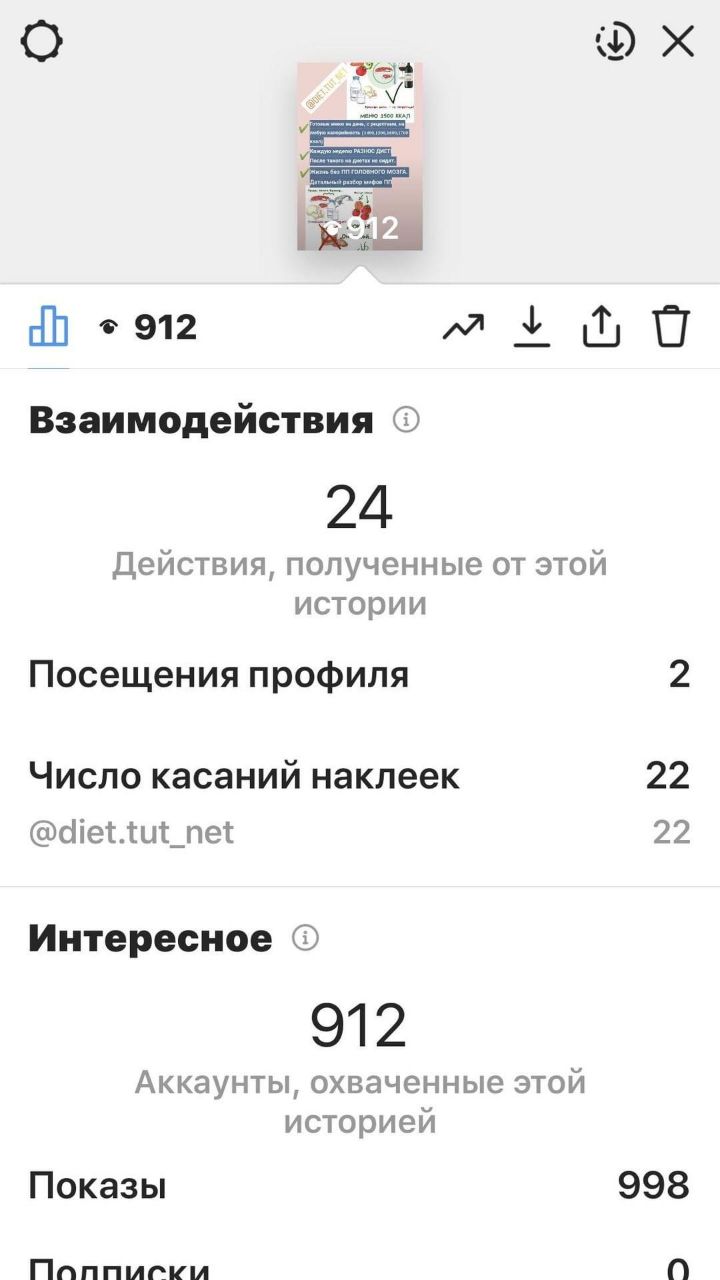Tap the save story circular download icon
The image size is (720, 1280).
615,42
